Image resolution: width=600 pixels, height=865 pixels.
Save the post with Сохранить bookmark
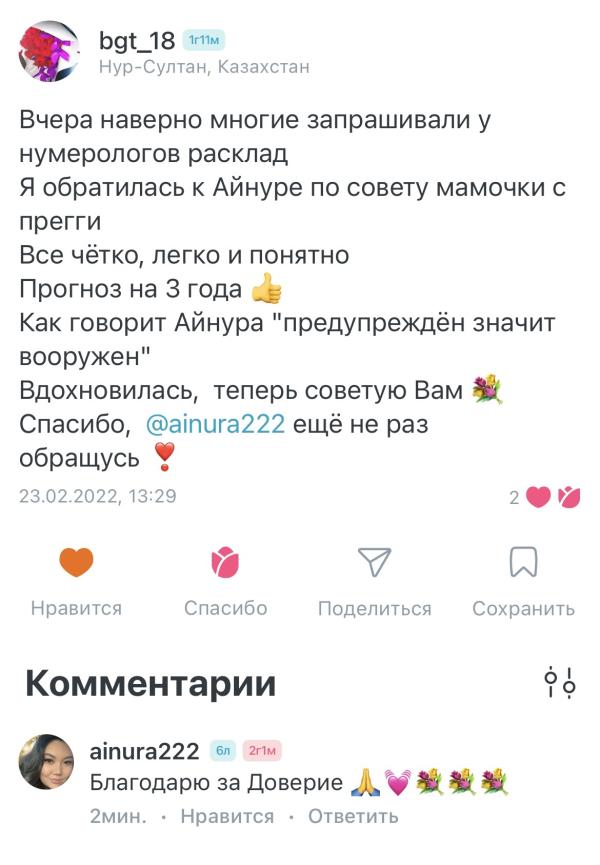(523, 581)
